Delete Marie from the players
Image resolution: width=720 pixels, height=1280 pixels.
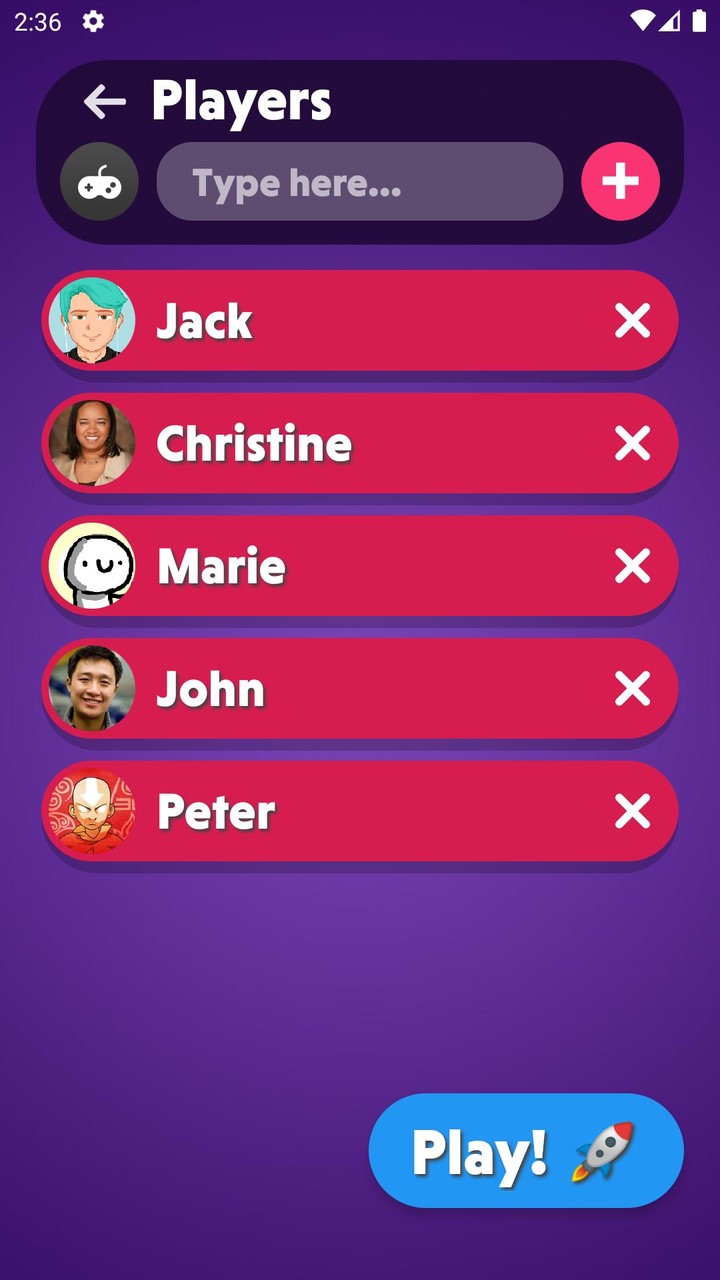coord(632,566)
